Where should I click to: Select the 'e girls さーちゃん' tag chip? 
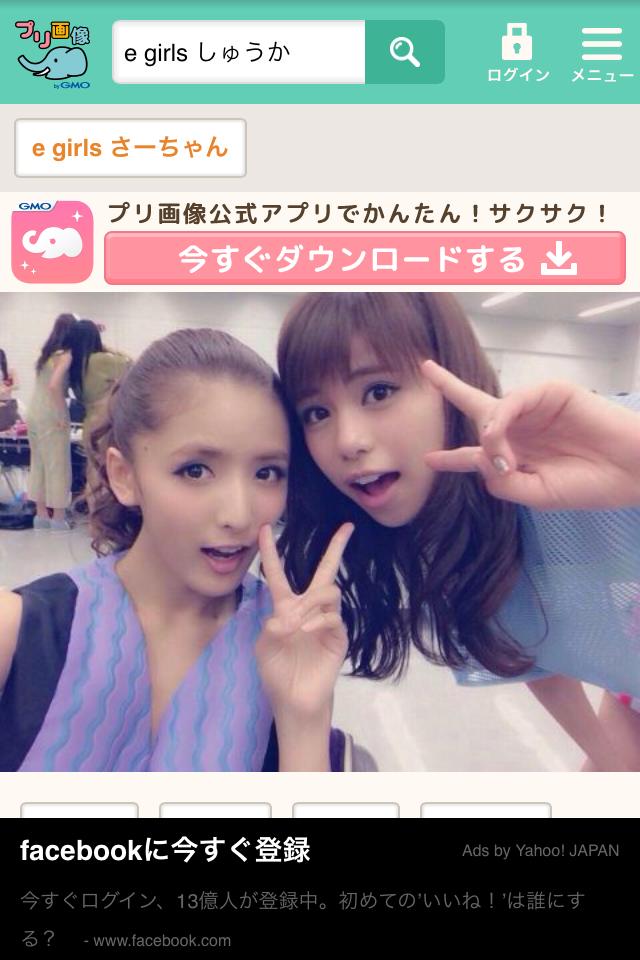coord(130,148)
